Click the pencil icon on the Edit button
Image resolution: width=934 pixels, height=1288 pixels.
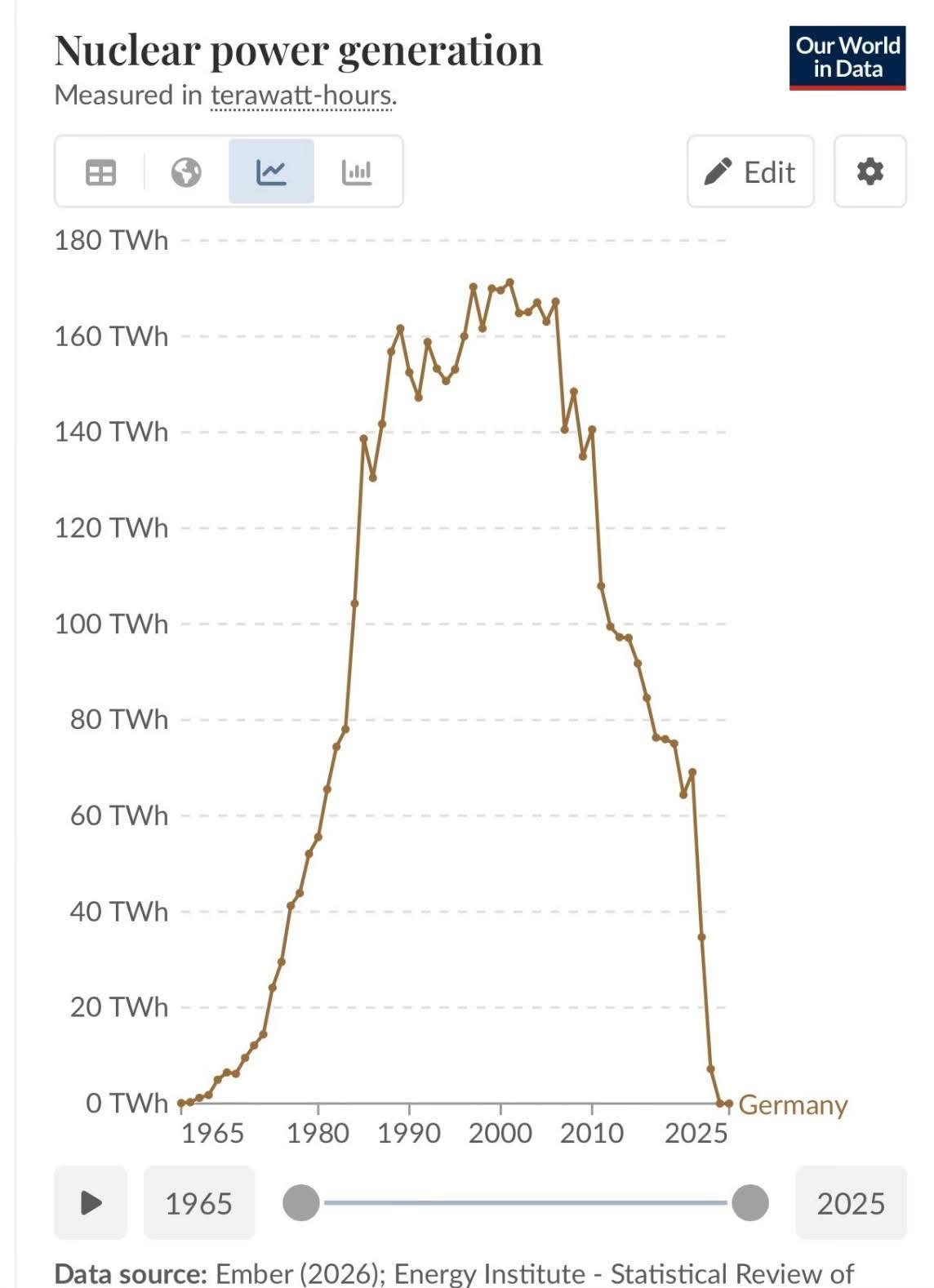[718, 171]
